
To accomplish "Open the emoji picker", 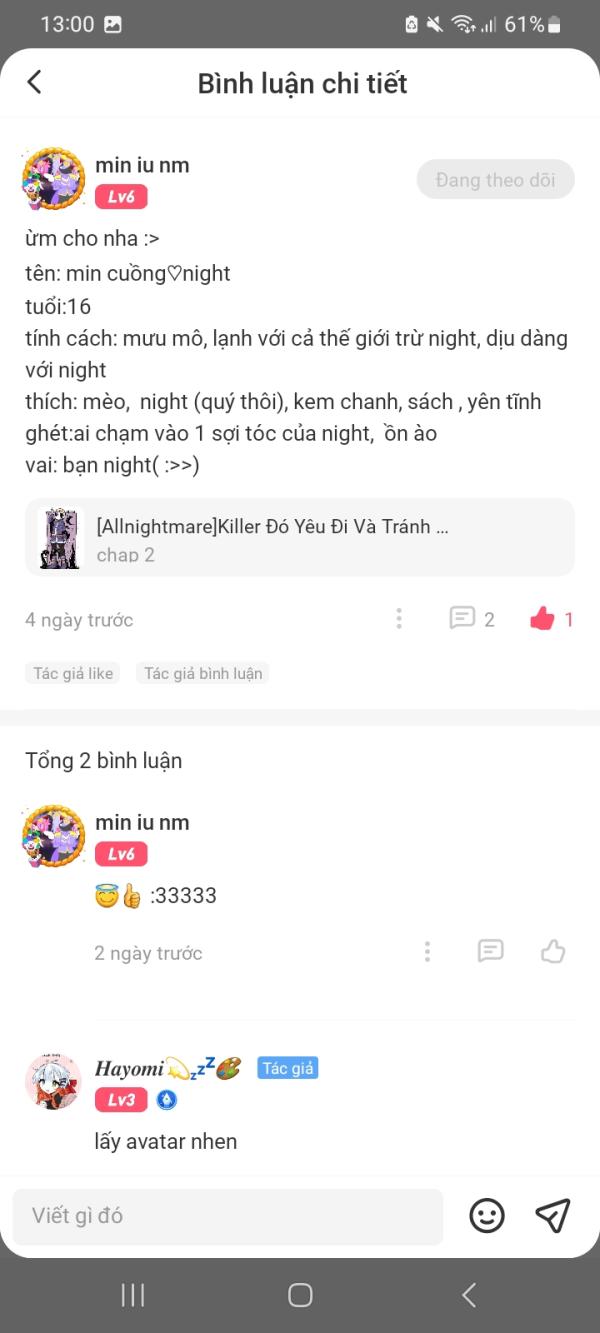I will [x=487, y=1216].
